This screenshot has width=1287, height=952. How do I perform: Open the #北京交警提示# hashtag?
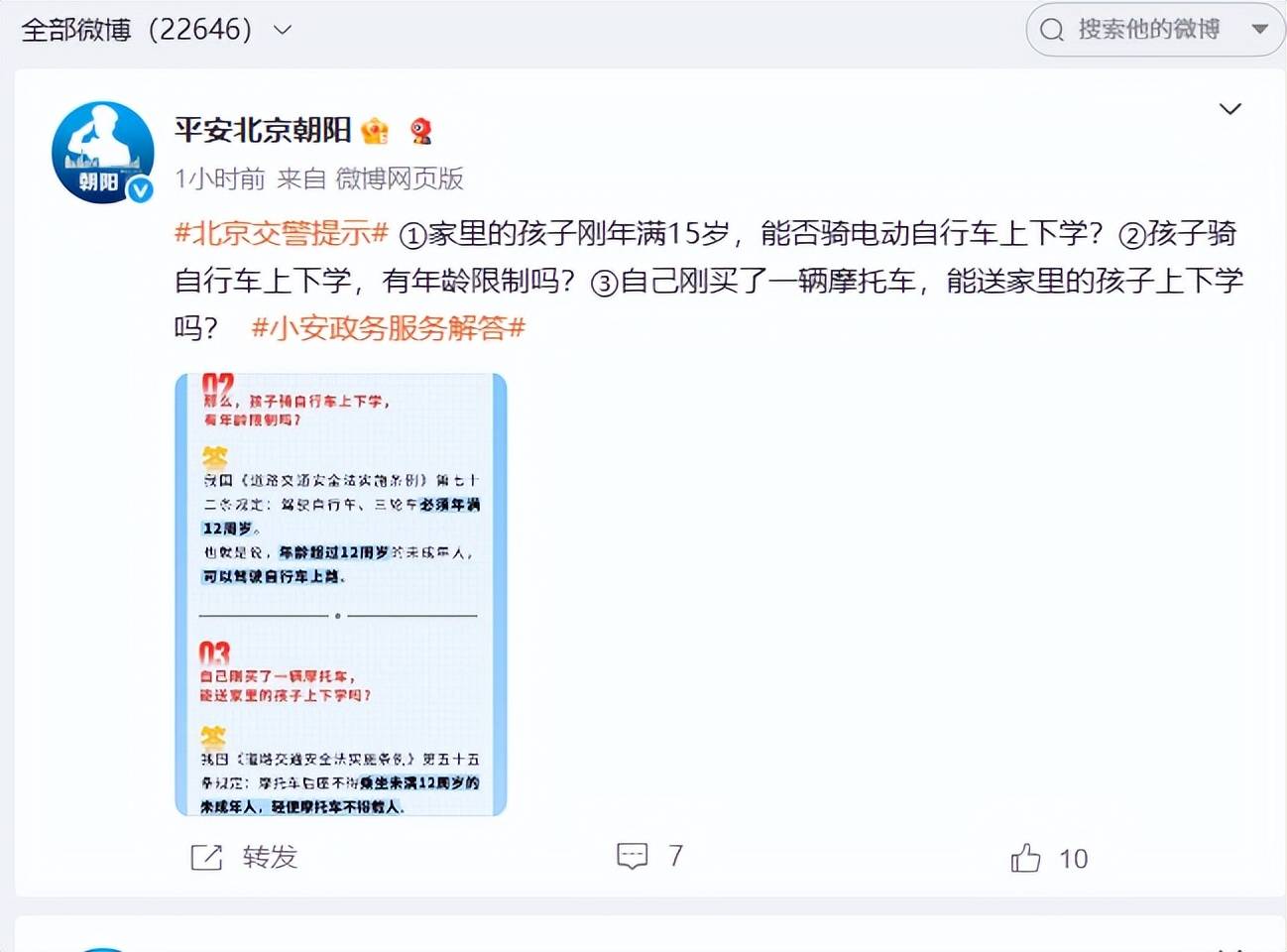281,234
